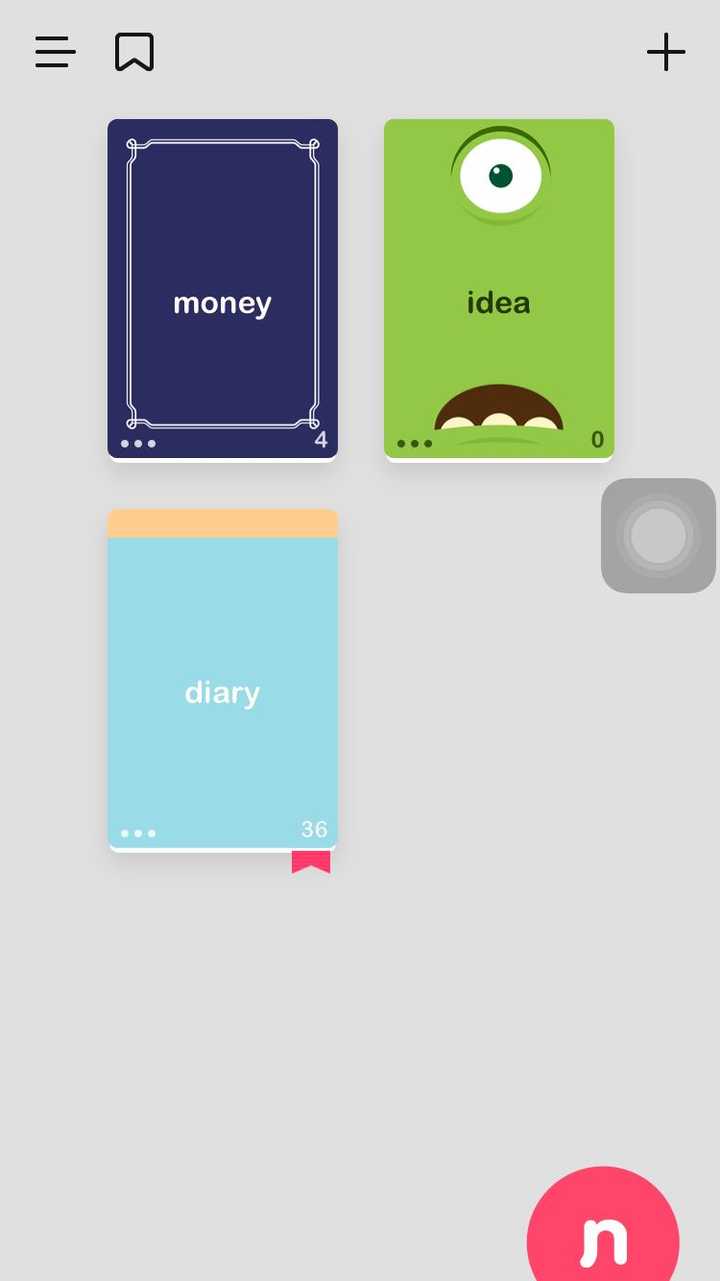Open options dots on money notebook

138,443
